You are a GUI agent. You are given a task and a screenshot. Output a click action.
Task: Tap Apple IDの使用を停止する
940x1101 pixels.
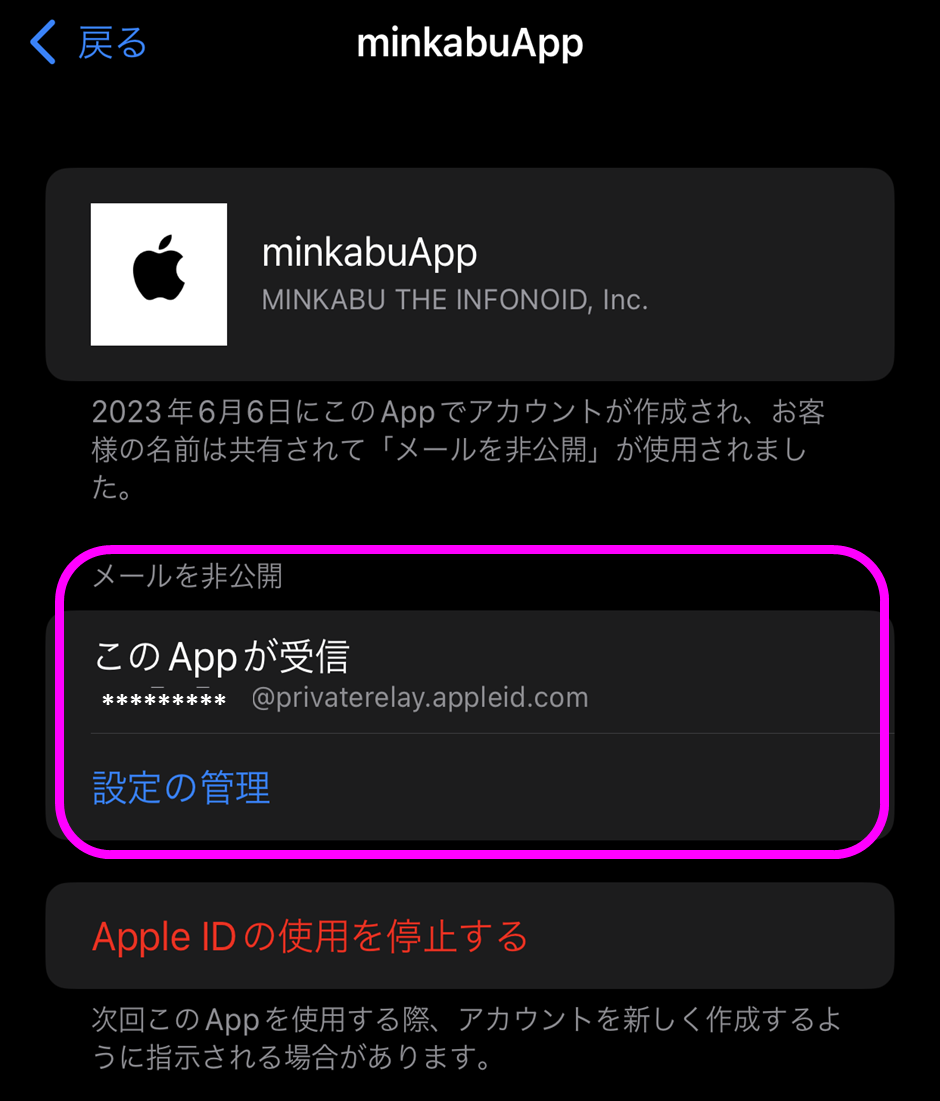(310, 937)
